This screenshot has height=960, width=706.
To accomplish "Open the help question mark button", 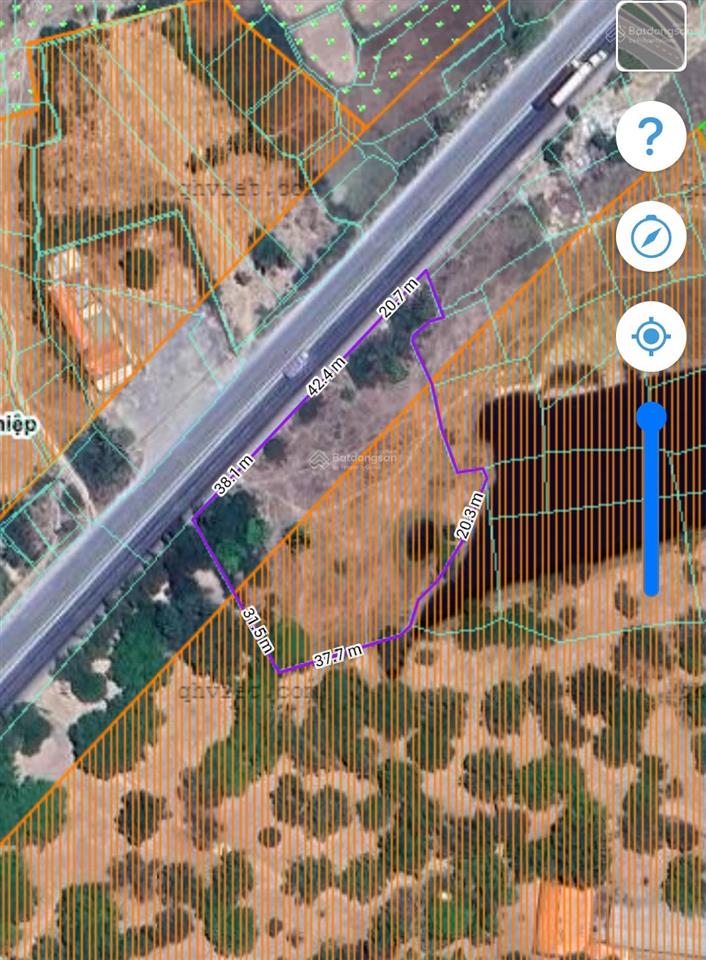I will coord(651,136).
